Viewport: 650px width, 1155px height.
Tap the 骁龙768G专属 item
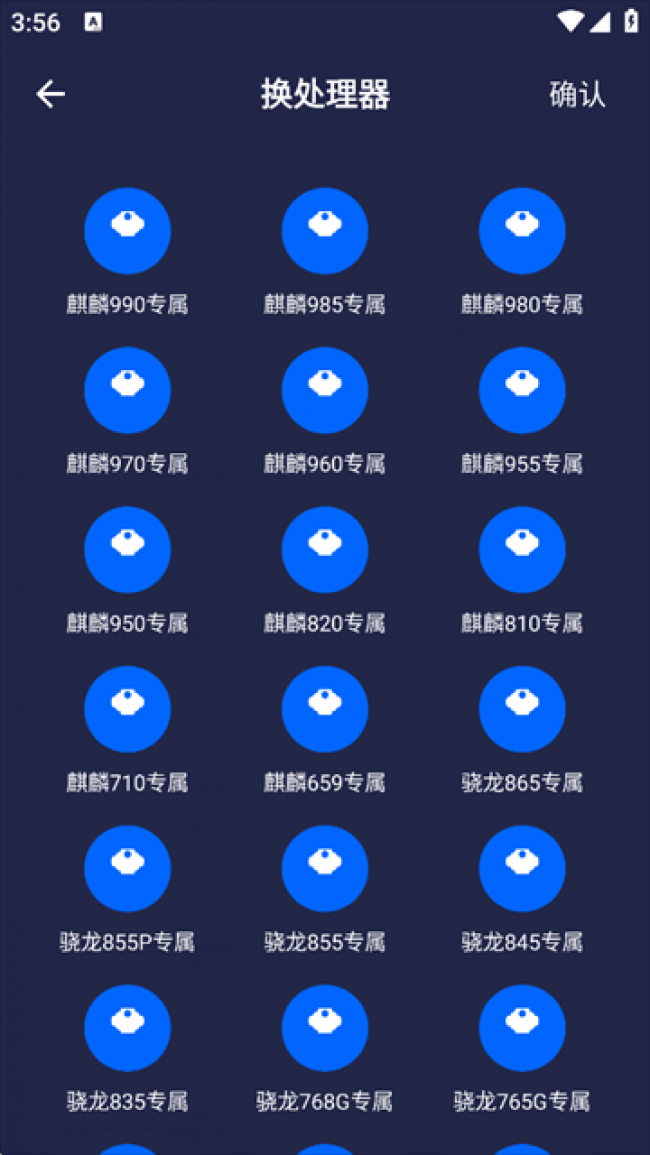click(324, 1028)
